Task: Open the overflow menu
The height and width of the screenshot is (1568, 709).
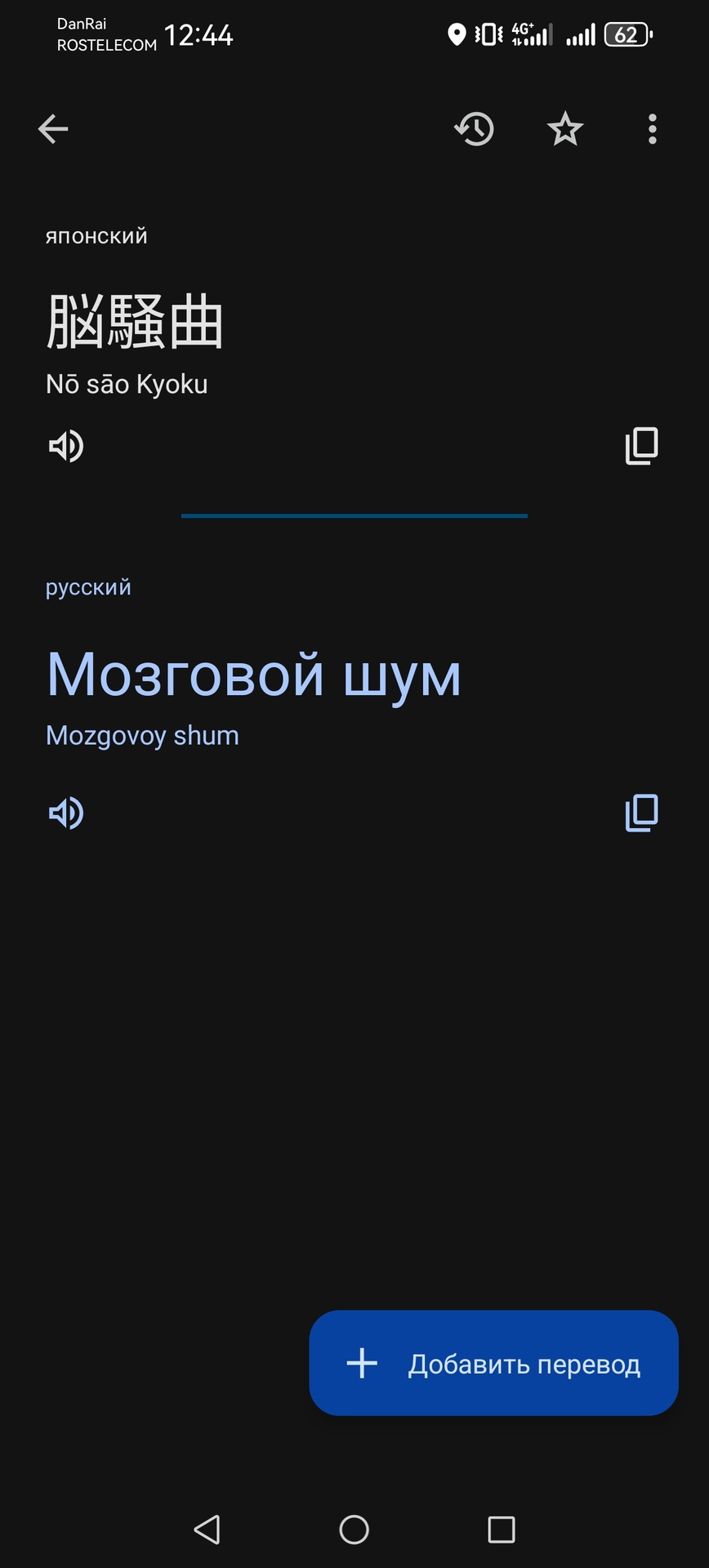Action: coord(652,129)
